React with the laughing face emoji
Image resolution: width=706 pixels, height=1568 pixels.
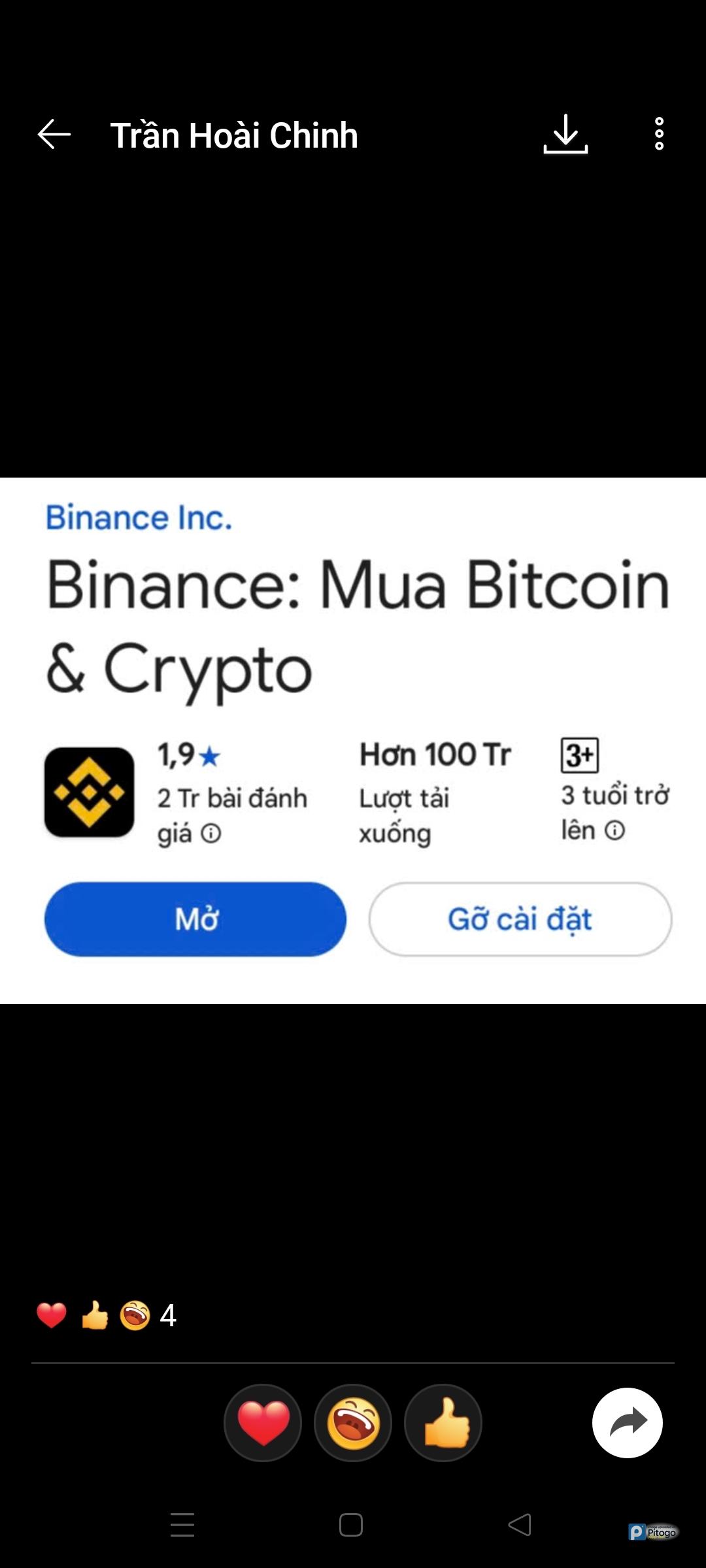pyautogui.click(x=353, y=1423)
